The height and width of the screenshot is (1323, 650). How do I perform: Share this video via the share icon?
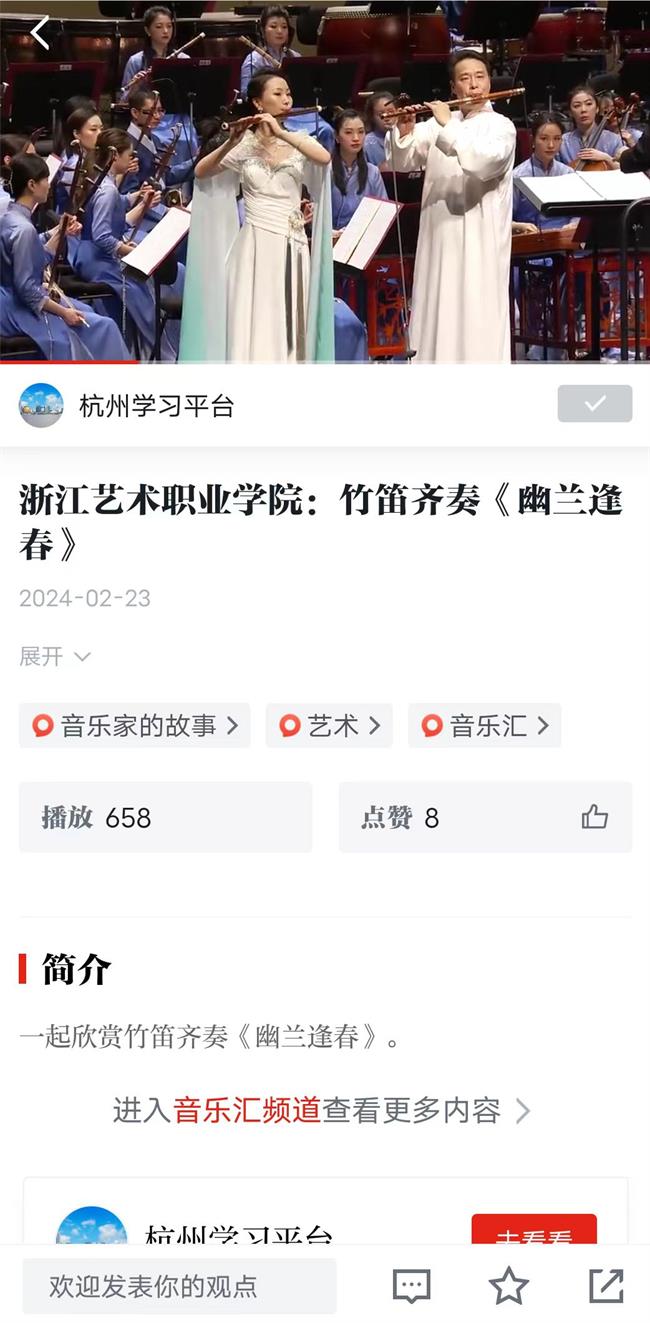606,1286
